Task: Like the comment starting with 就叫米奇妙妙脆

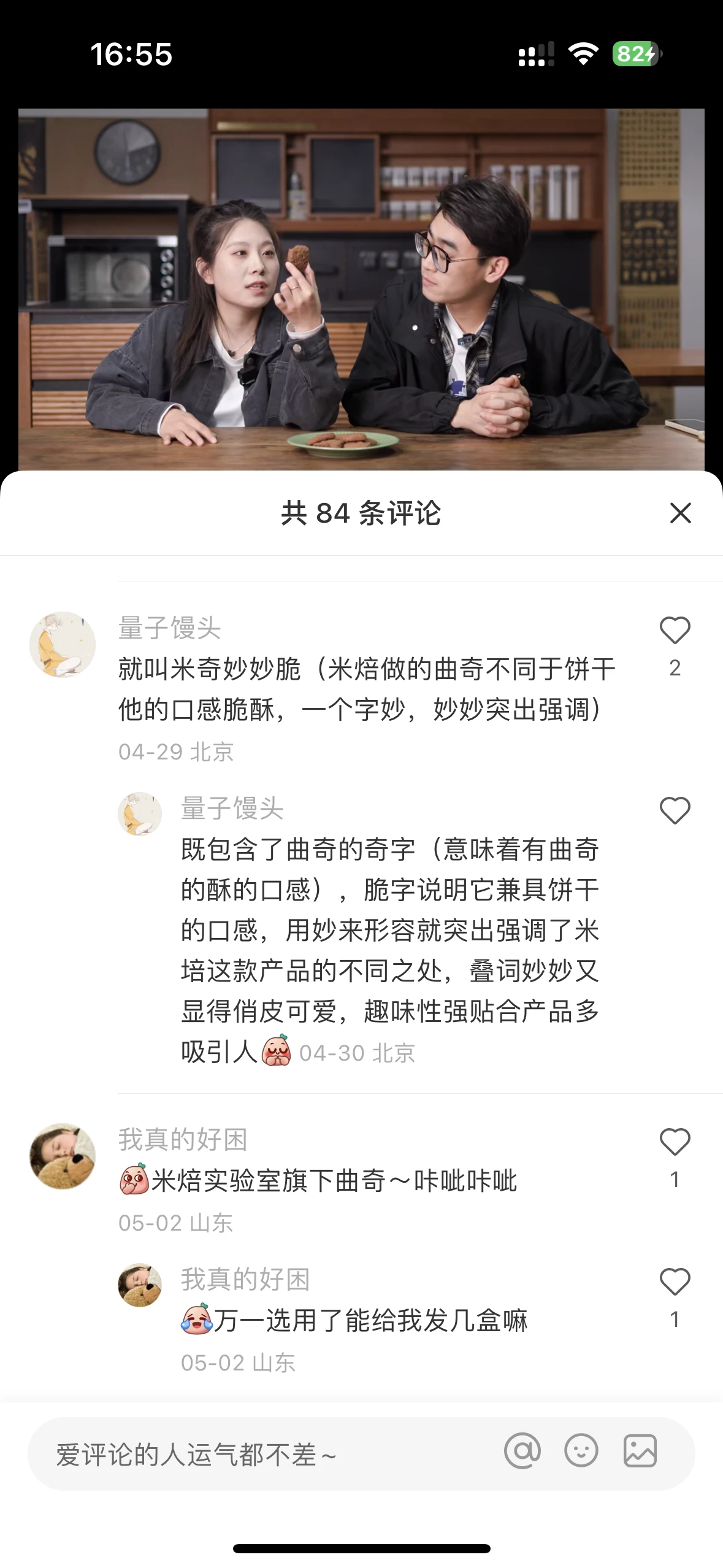Action: [675, 631]
